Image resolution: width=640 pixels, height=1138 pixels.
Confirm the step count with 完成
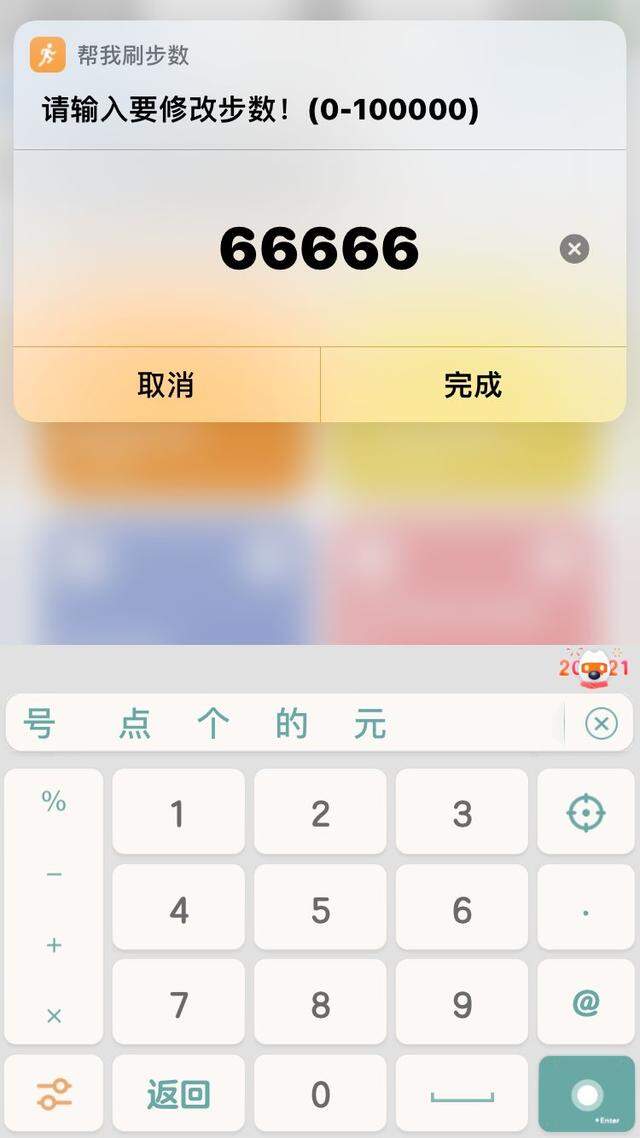coord(473,385)
